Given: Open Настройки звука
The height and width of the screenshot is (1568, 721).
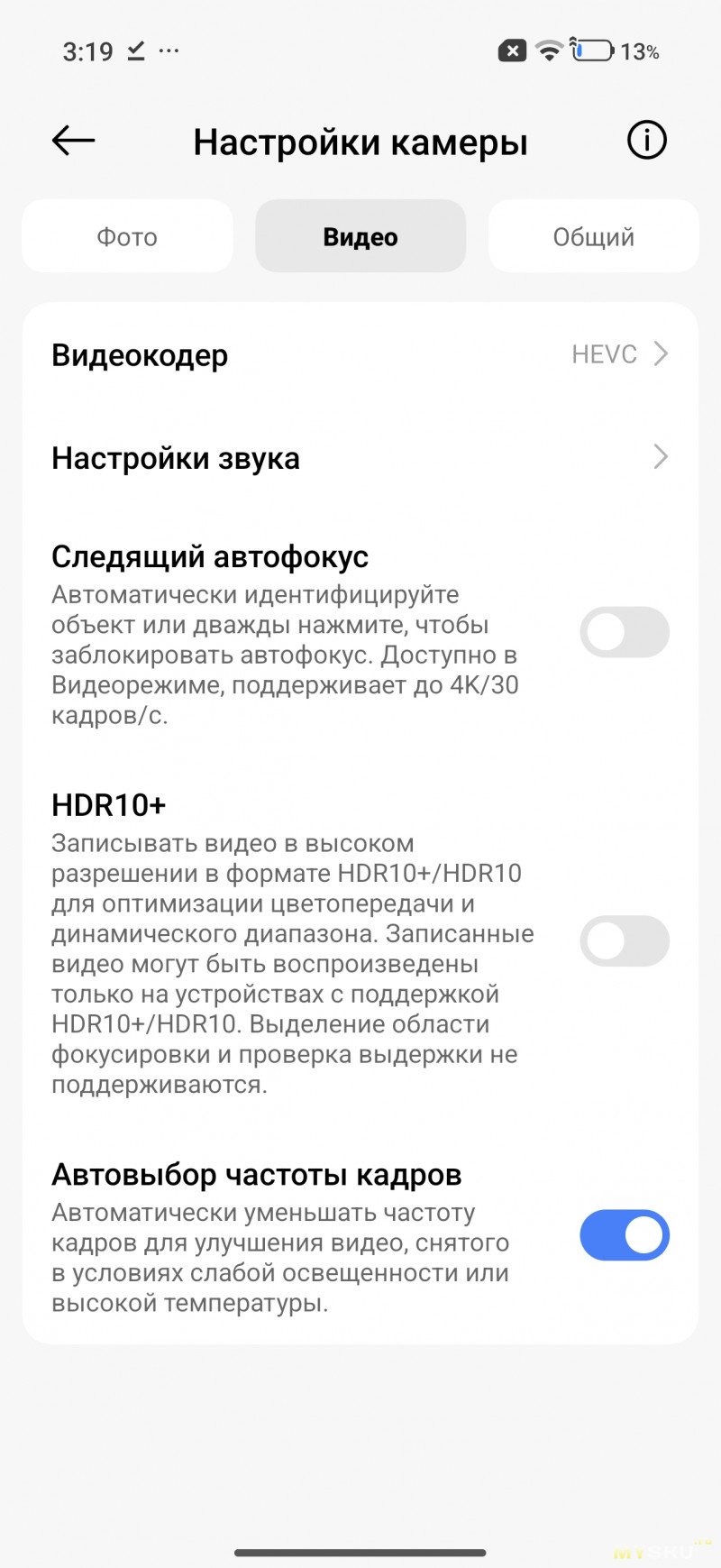Looking at the screenshot, I should [x=360, y=458].
